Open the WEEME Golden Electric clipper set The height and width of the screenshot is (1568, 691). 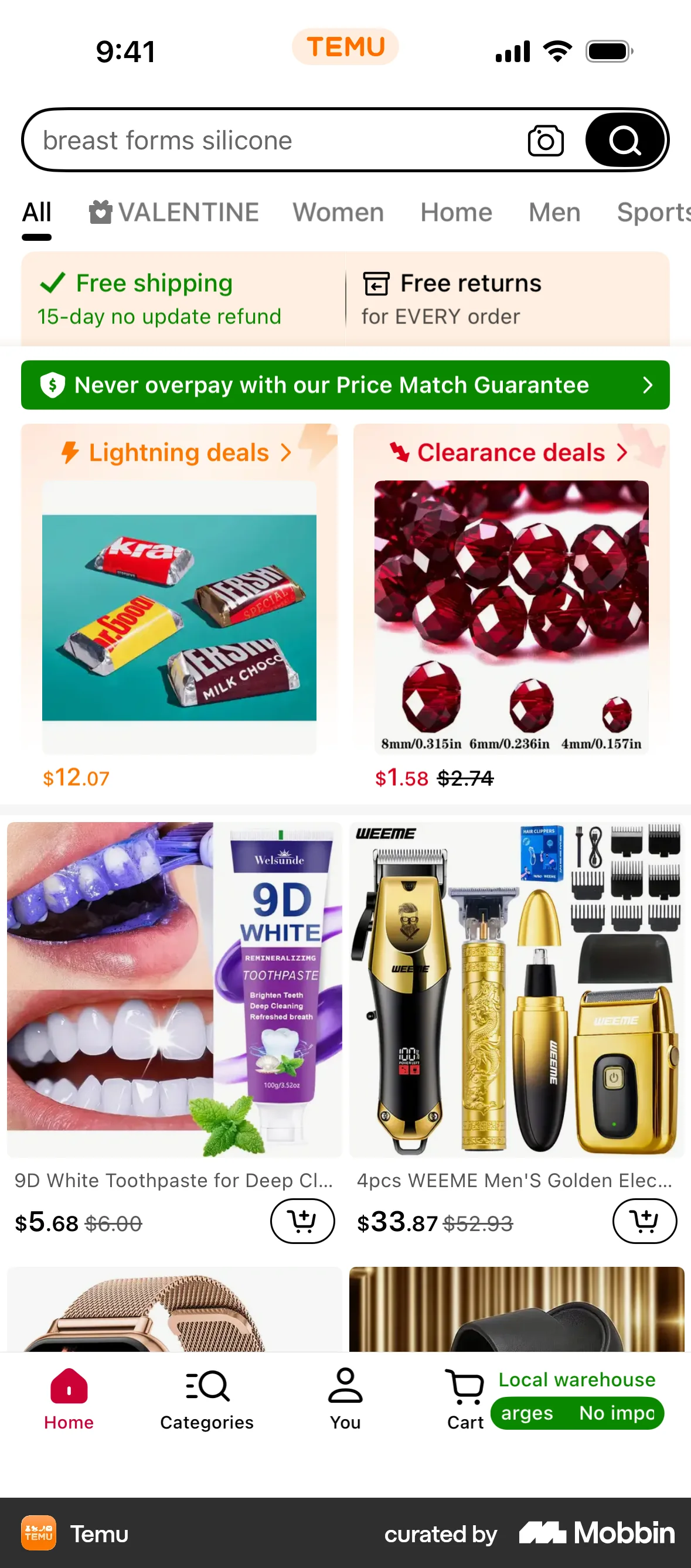tap(516, 990)
